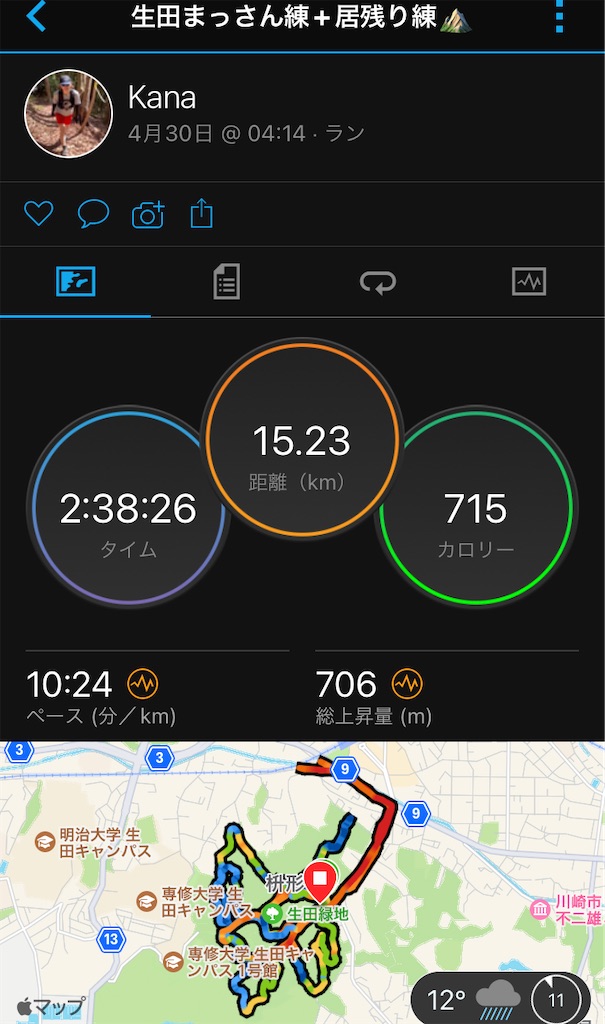605x1024 pixels.
Task: Share this activity
Action: click(202, 213)
